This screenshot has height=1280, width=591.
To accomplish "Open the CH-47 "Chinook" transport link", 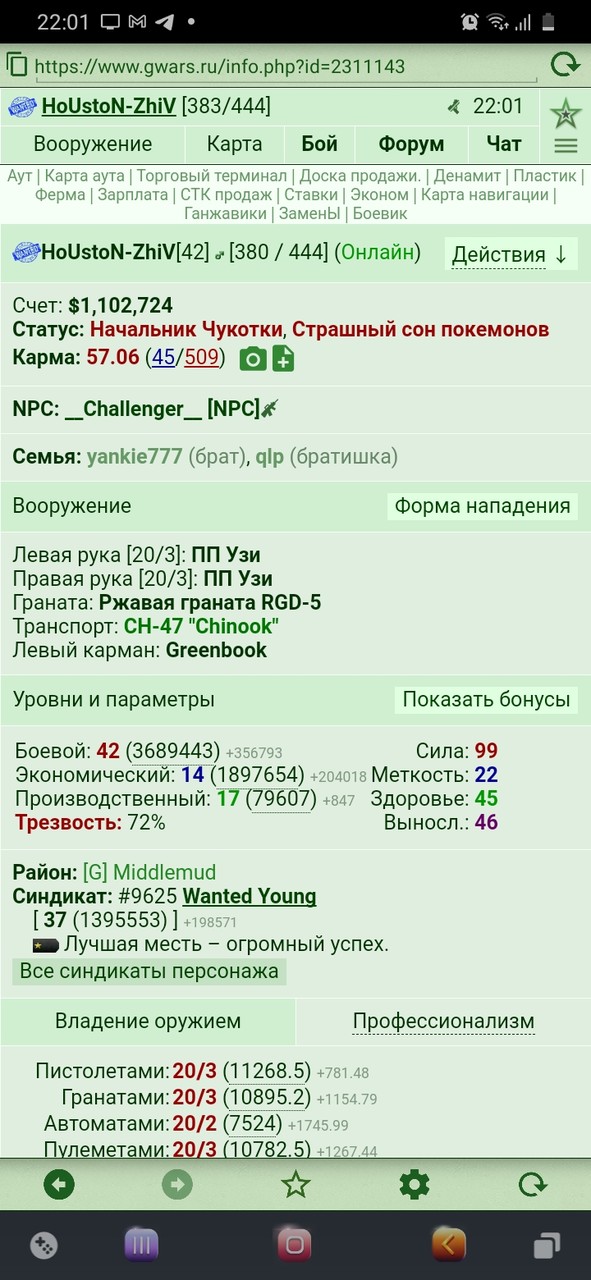I will pos(201,627).
